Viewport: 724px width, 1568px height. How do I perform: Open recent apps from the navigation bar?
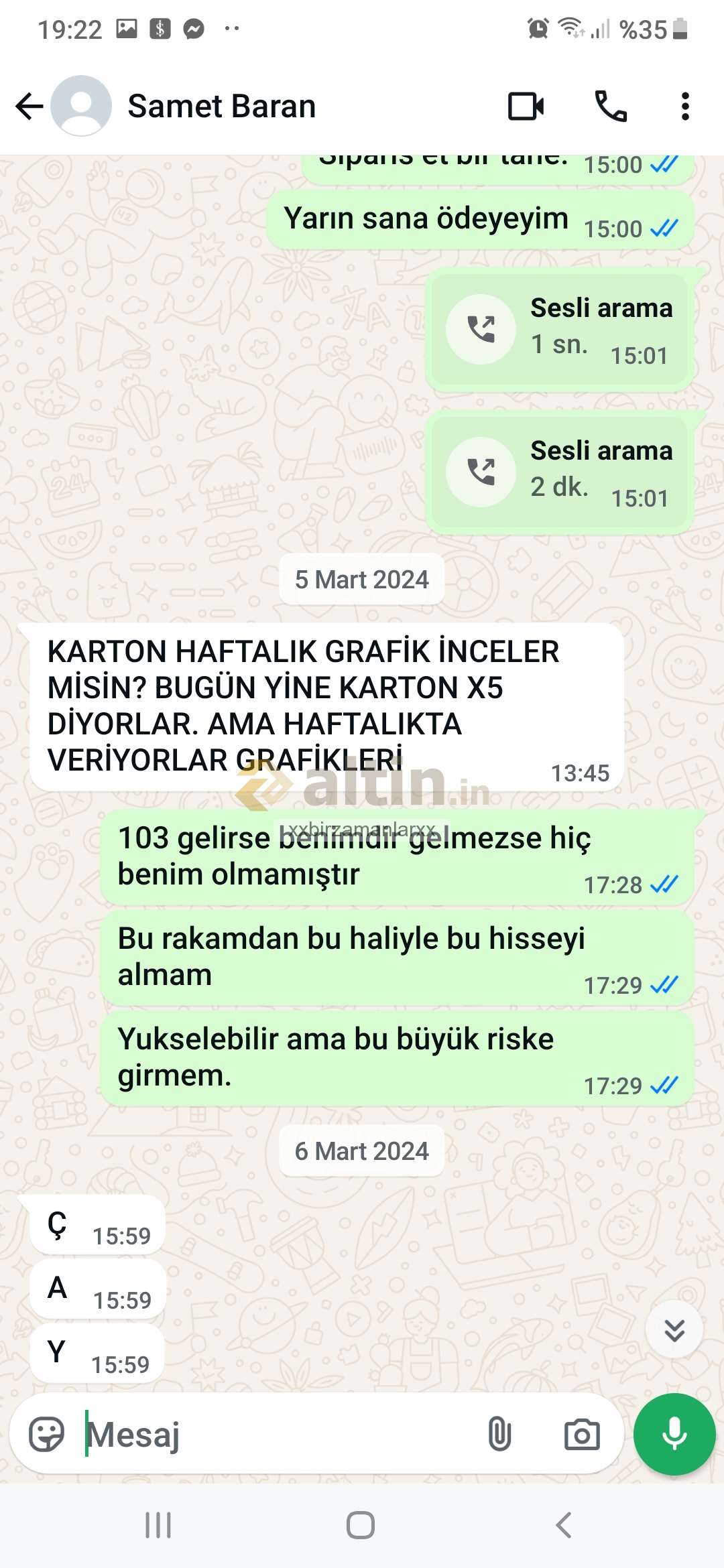click(158, 1526)
